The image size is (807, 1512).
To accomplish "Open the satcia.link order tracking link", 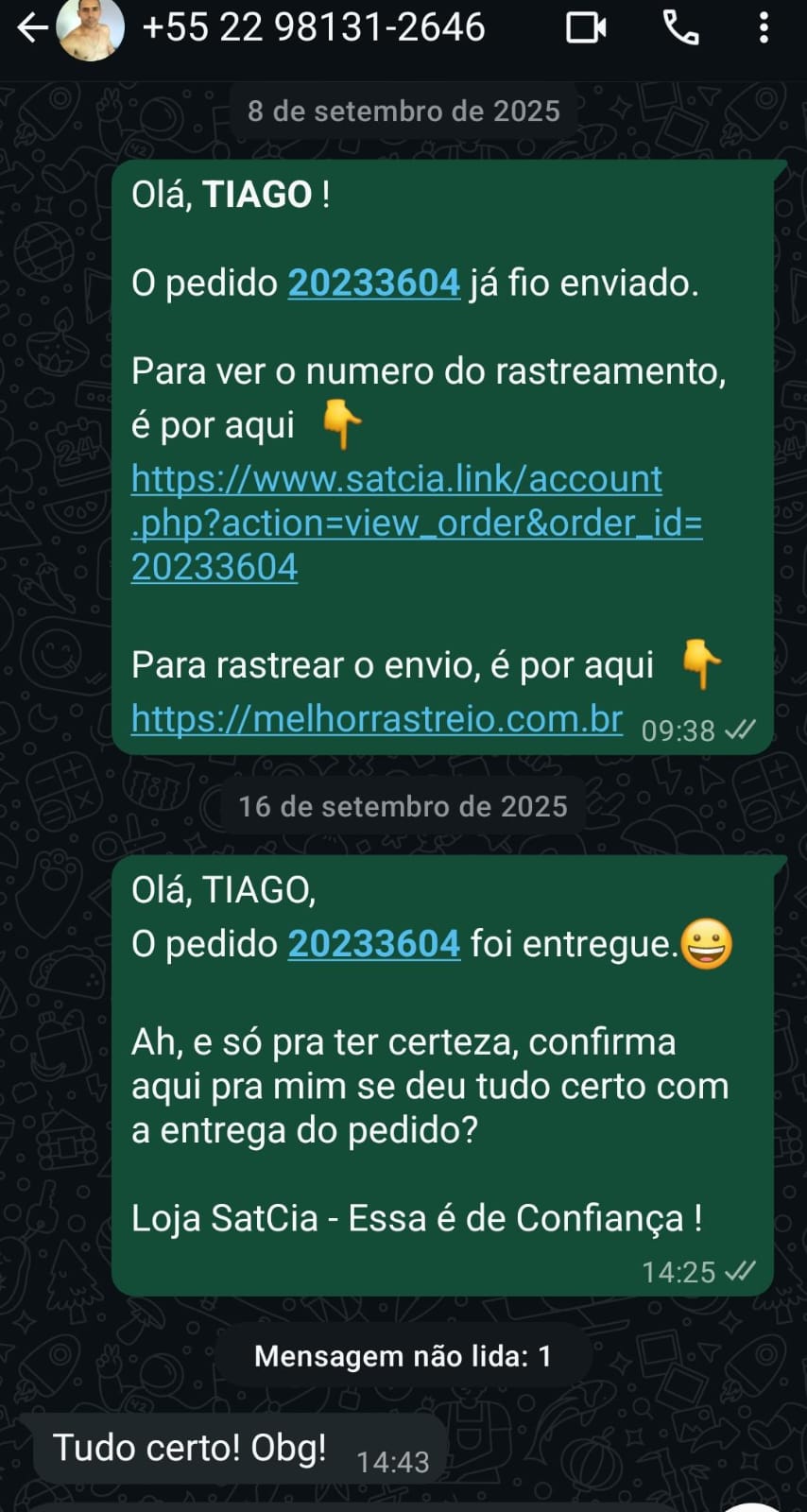I will click(416, 523).
